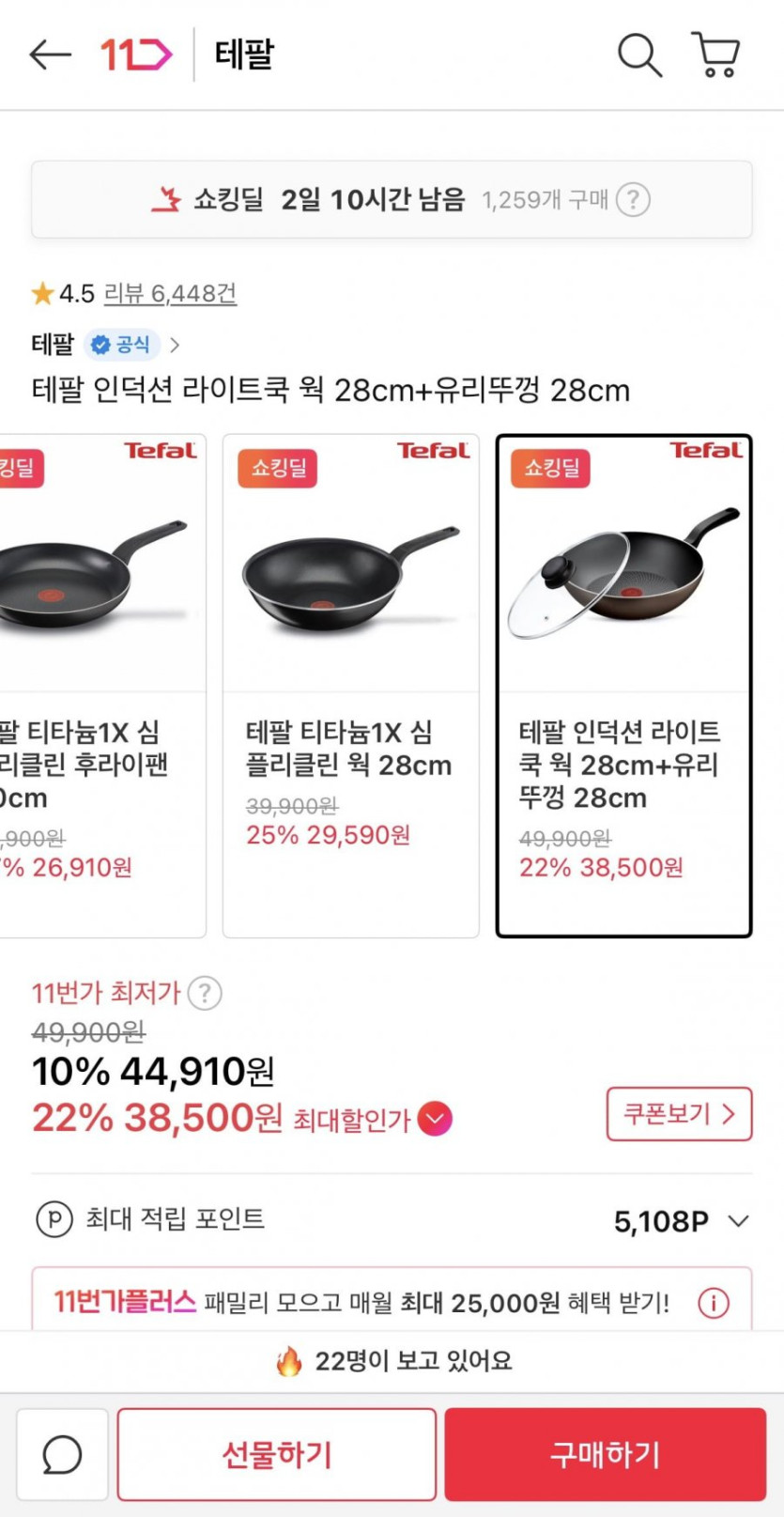The width and height of the screenshot is (784, 1517).
Task: Tap 구매하기 to buy now
Action: coord(605,1454)
